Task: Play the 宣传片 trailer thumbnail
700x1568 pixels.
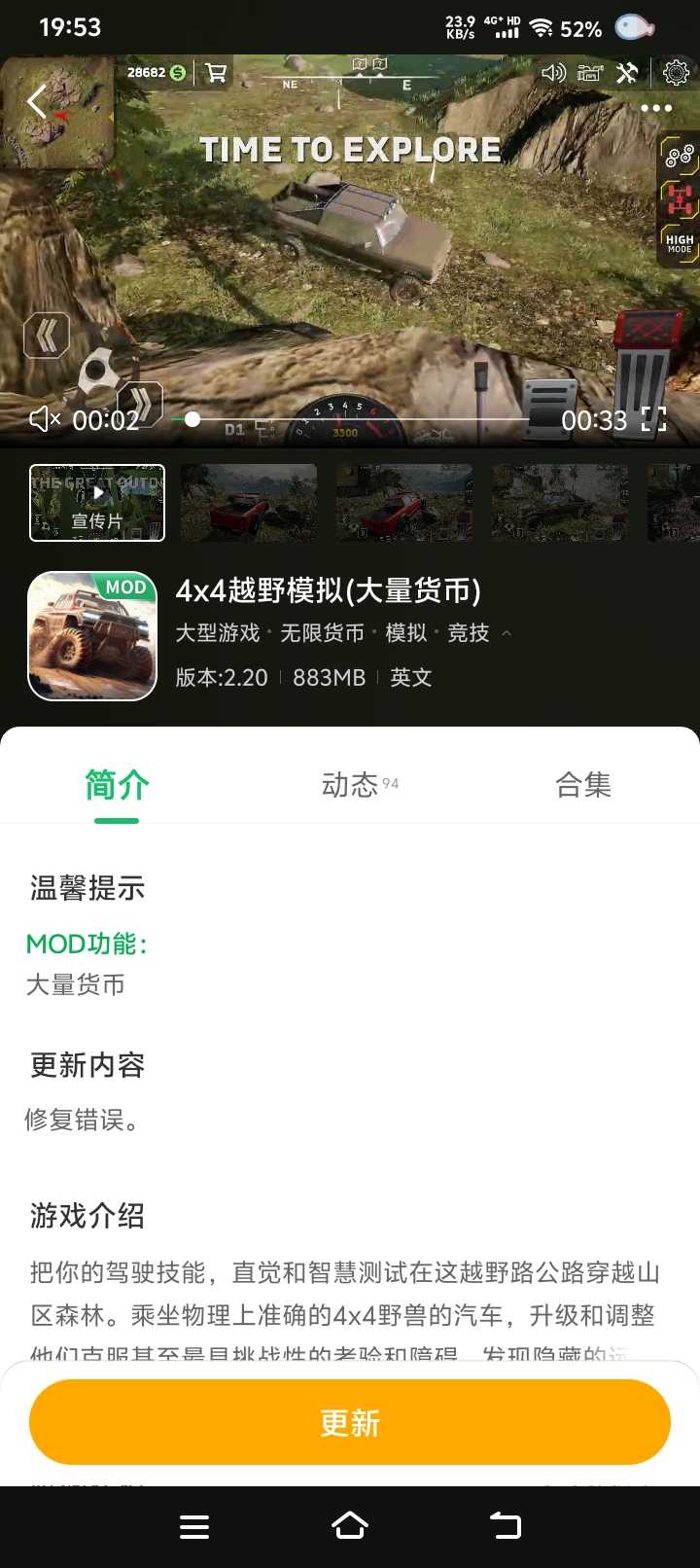Action: (x=97, y=502)
